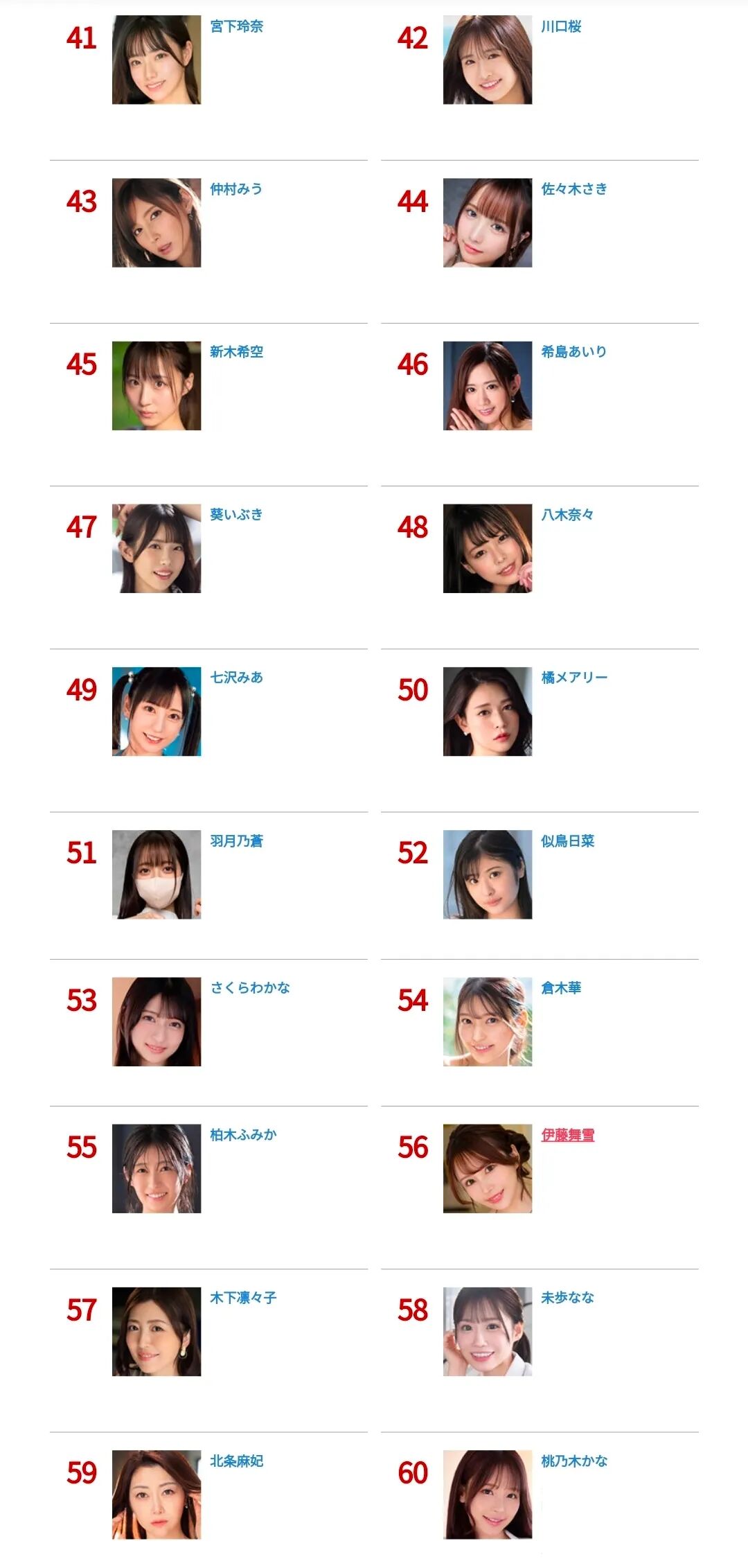The width and height of the screenshot is (748, 1568).
Task: Select the 佐々木さき link
Action: pyautogui.click(x=573, y=189)
